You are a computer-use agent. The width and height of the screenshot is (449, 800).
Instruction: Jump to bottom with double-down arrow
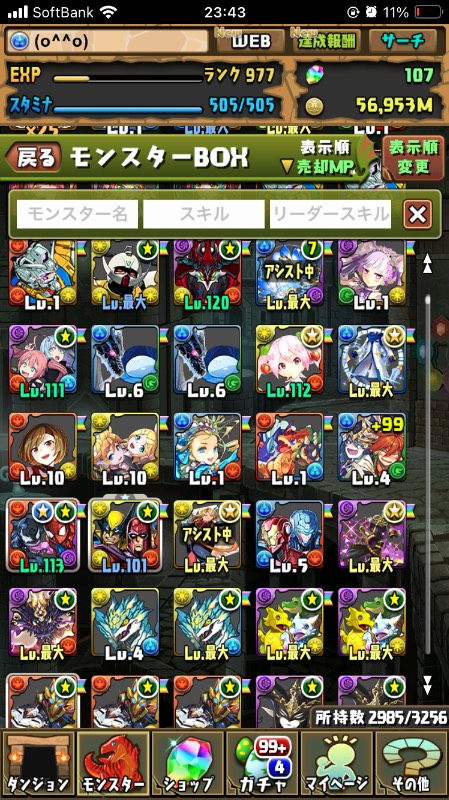click(427, 685)
